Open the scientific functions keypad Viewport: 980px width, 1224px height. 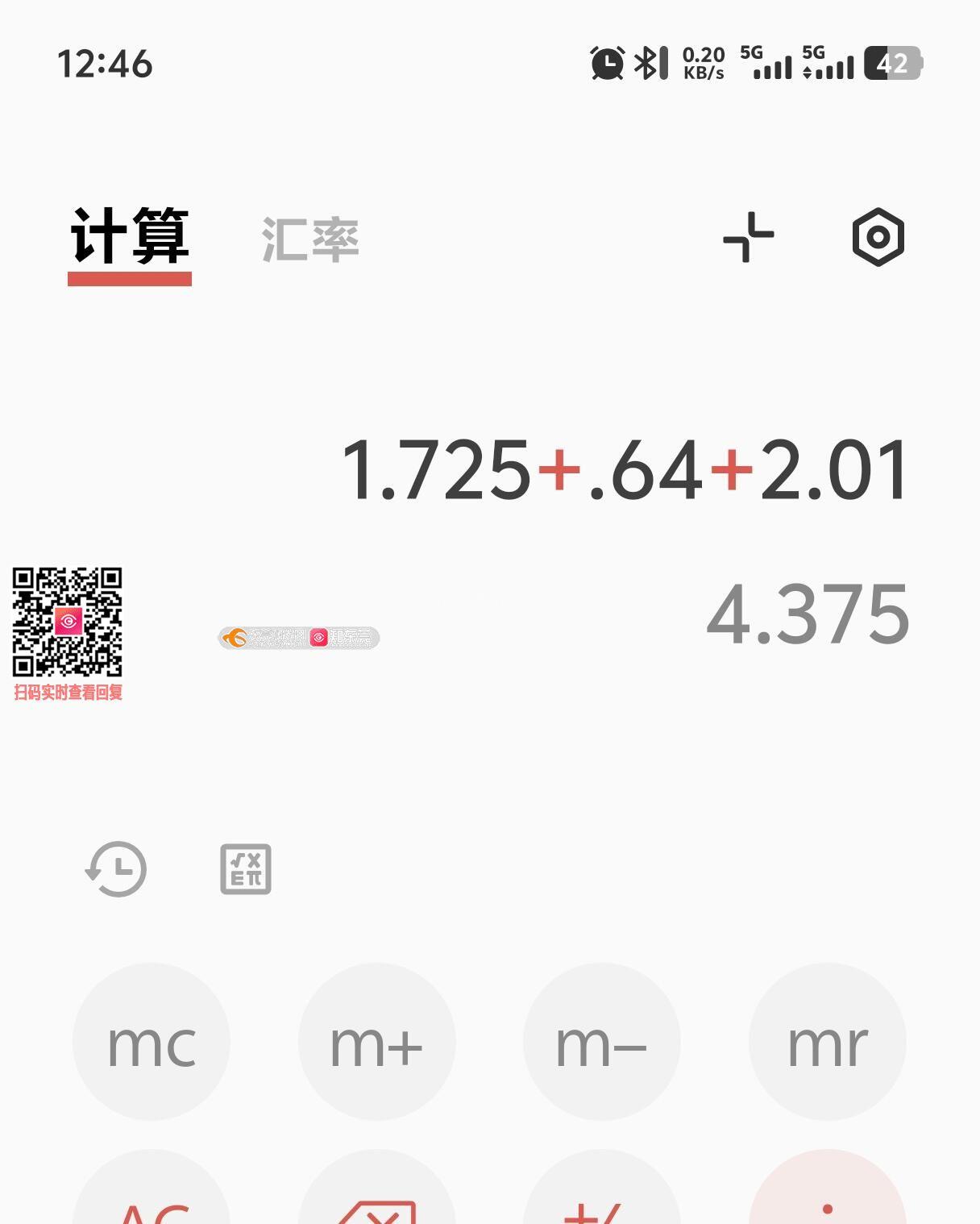[x=246, y=869]
